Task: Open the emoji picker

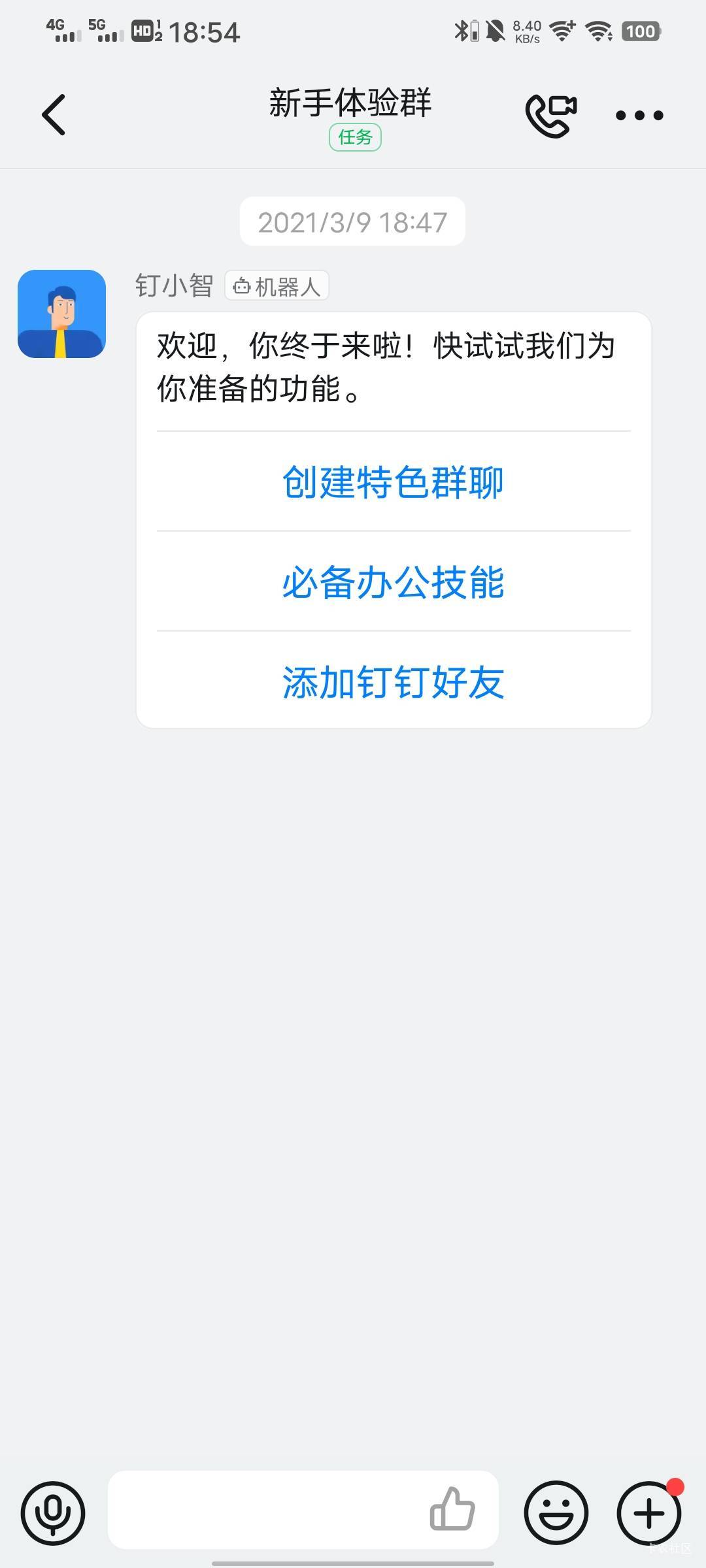Action: [x=556, y=1513]
